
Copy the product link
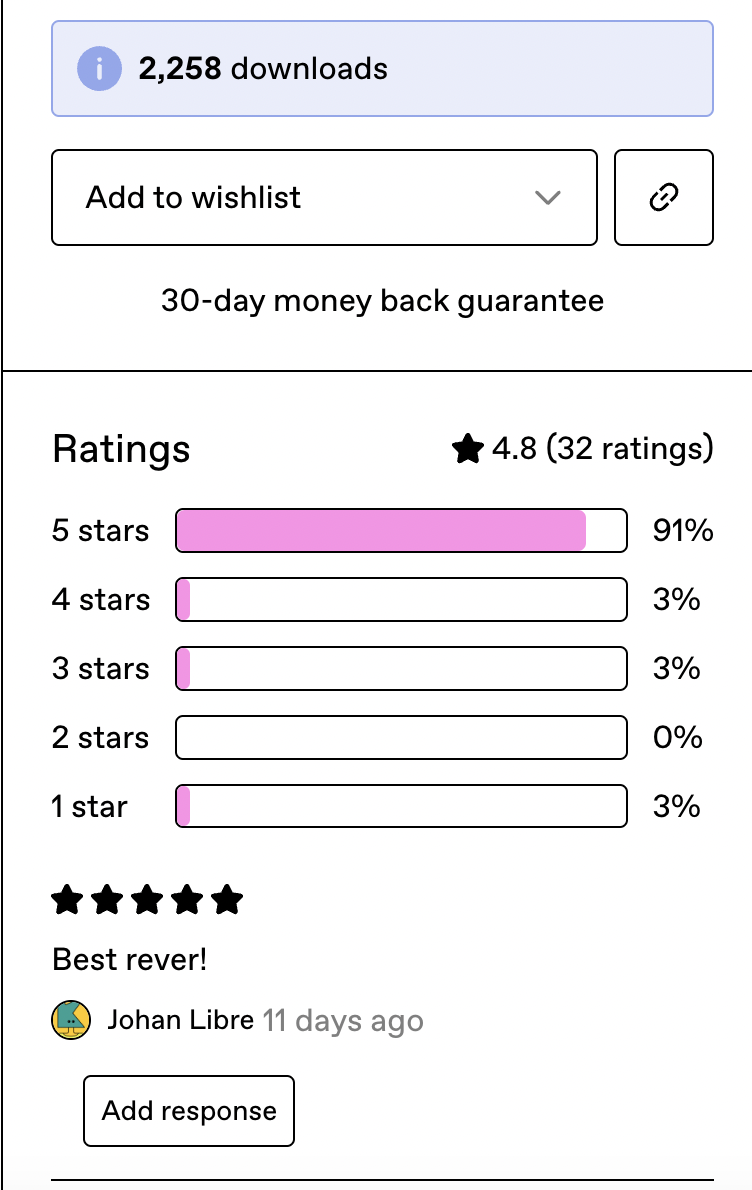pos(664,198)
